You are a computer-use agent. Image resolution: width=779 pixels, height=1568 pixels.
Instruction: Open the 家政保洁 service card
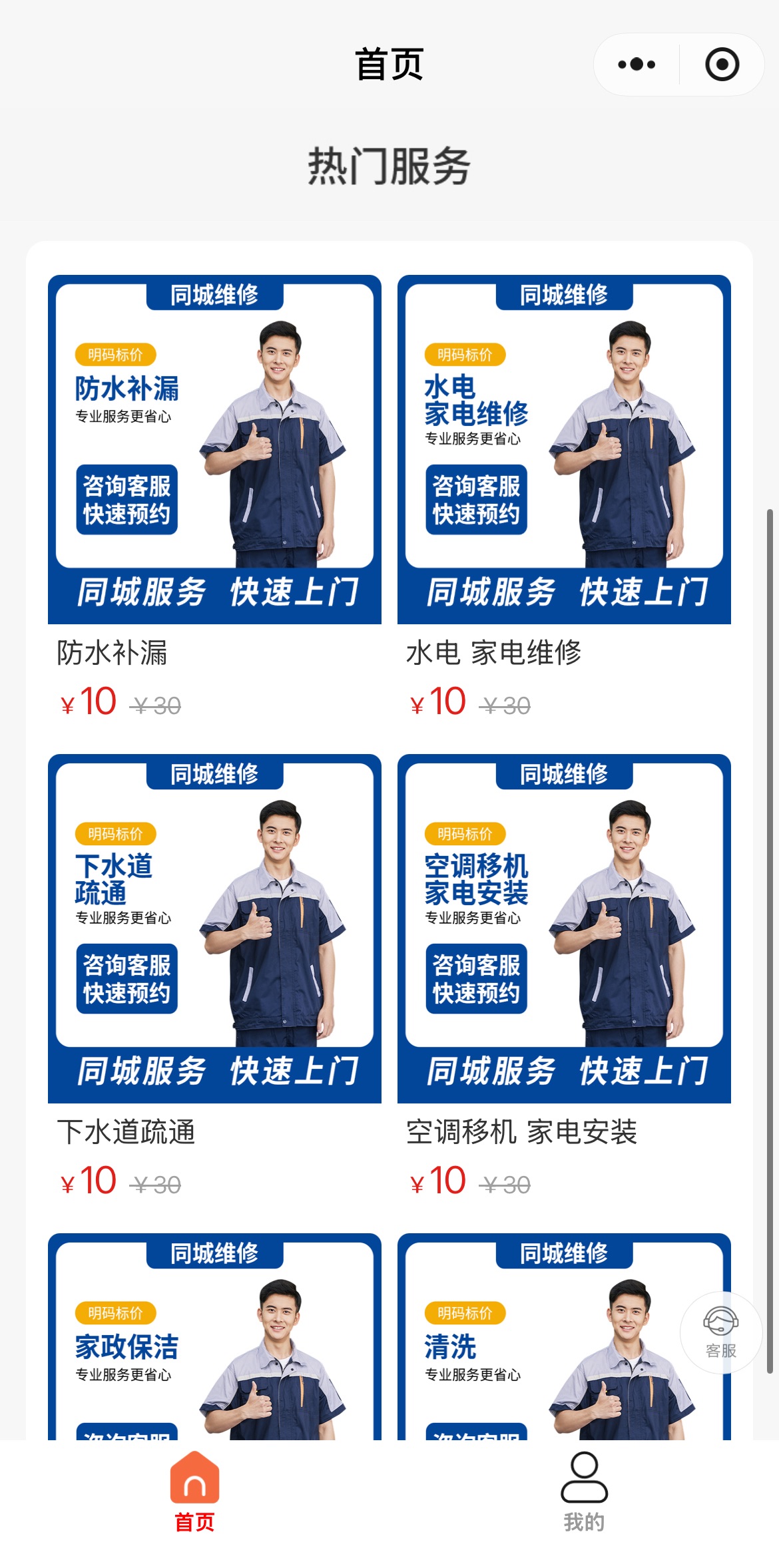pos(214,1336)
